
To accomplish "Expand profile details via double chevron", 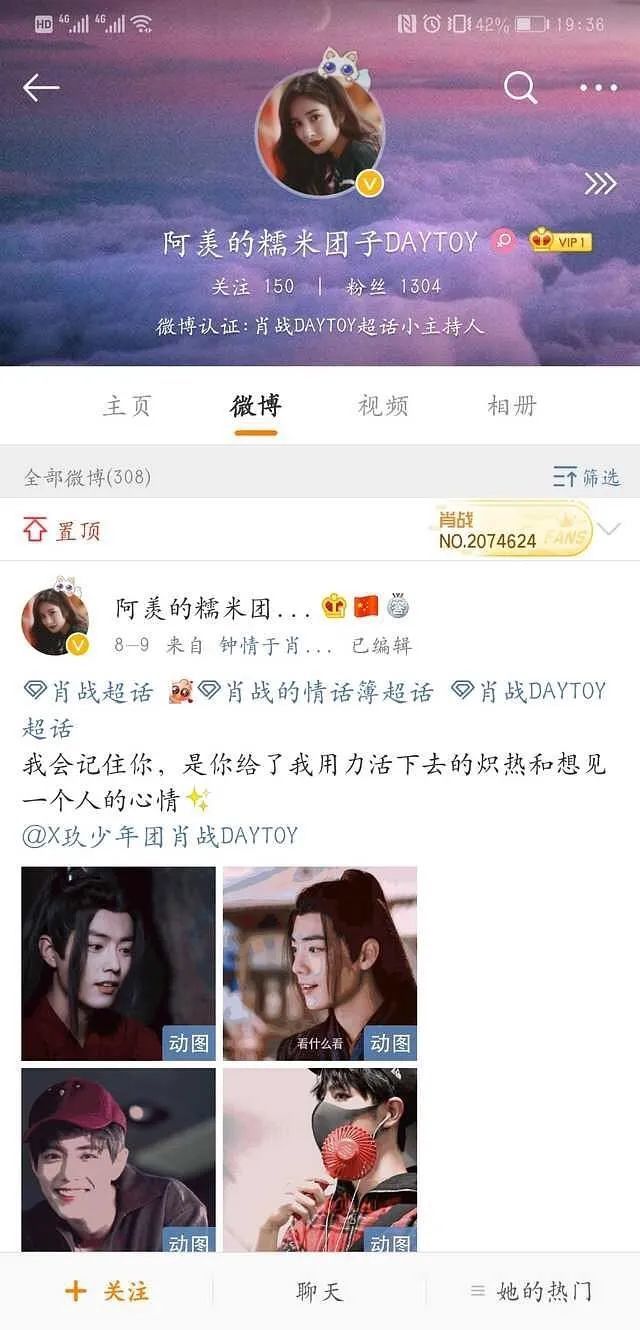I will [600, 183].
